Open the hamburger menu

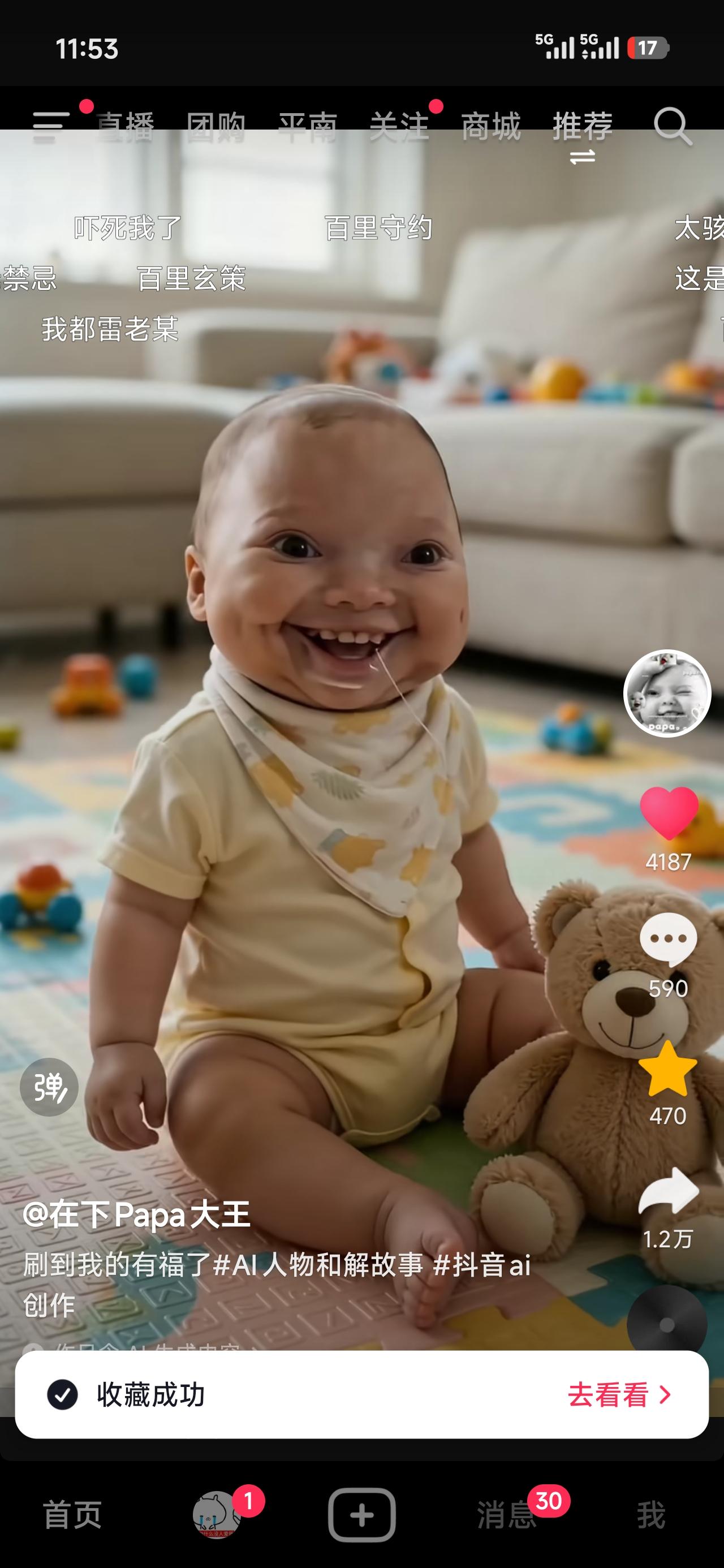tap(50, 127)
